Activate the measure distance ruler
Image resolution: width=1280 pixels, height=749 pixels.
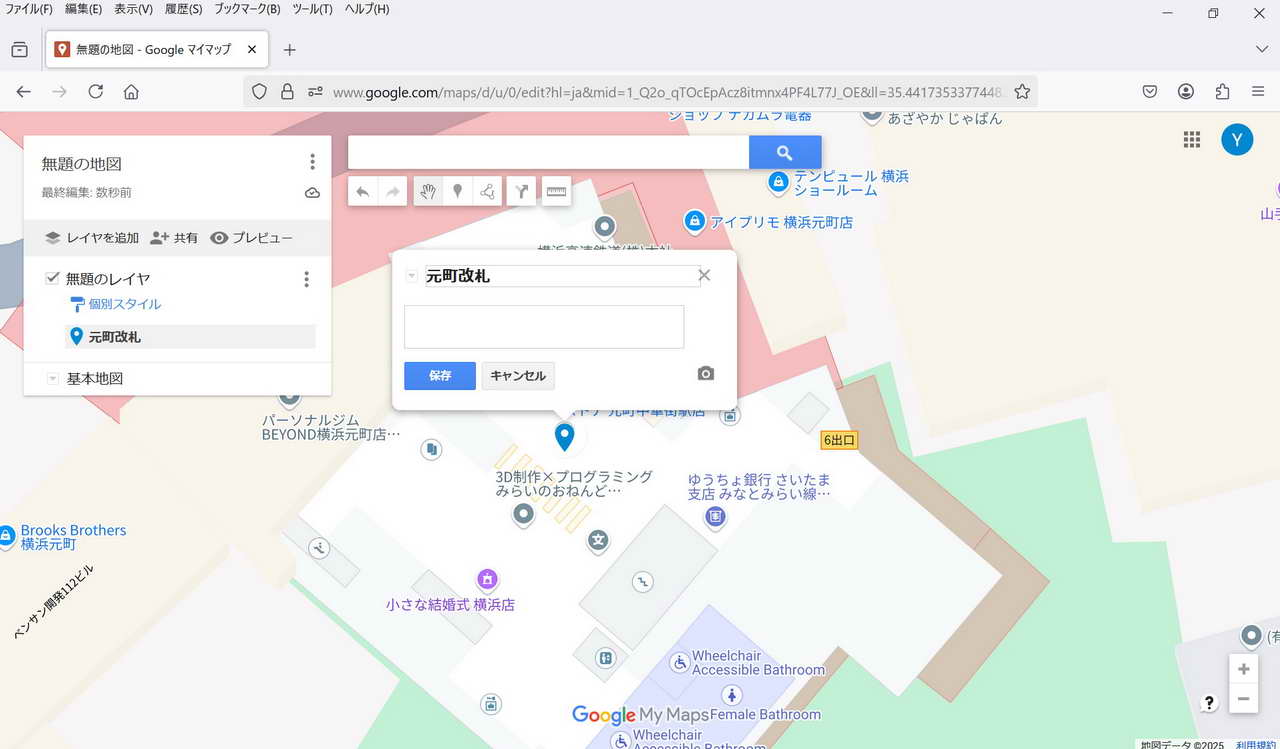tap(556, 191)
